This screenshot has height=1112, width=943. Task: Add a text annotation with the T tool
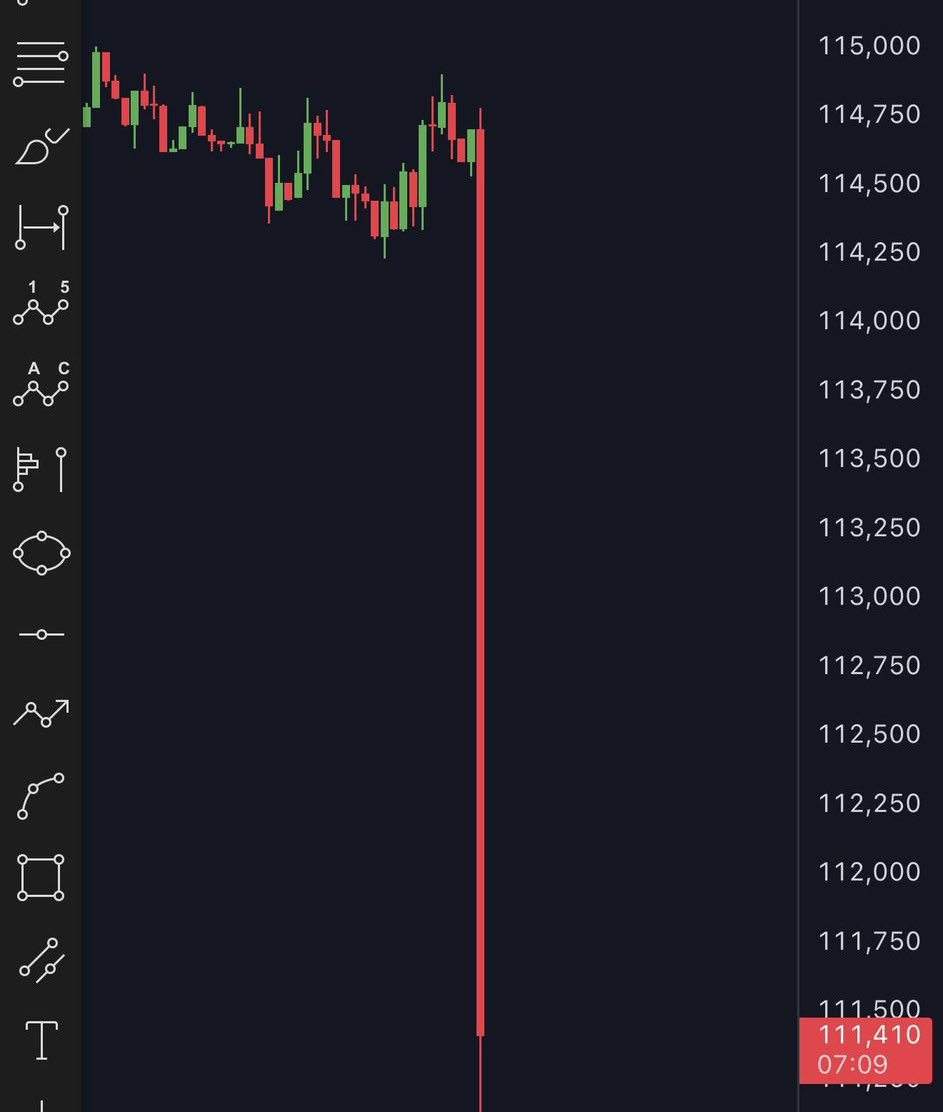coord(41,1040)
